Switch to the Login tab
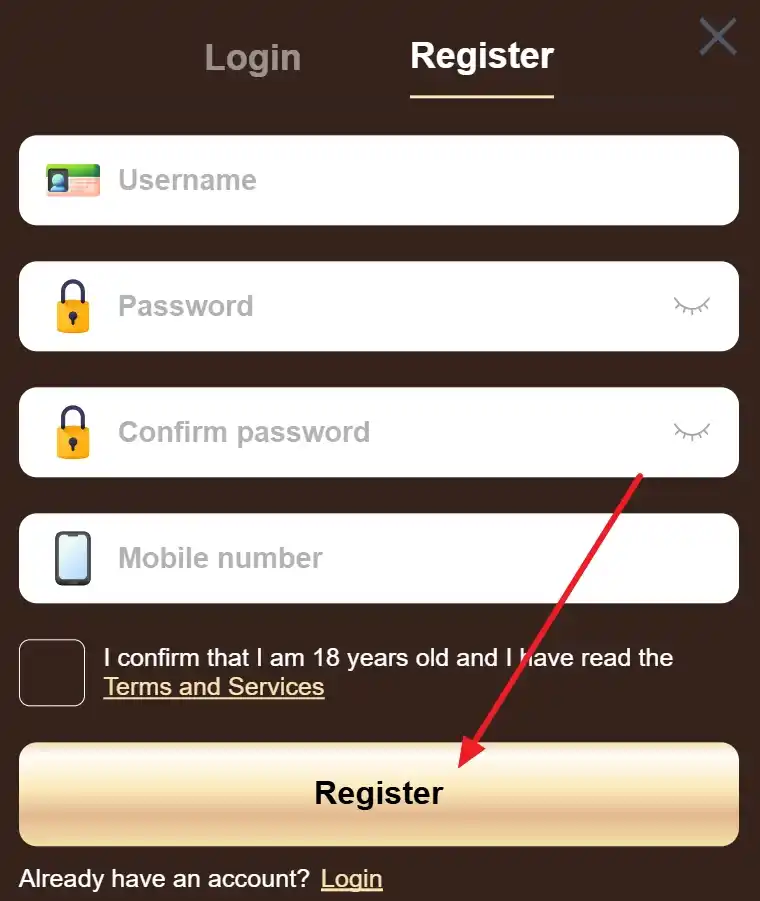The width and height of the screenshot is (760, 901). coord(252,58)
